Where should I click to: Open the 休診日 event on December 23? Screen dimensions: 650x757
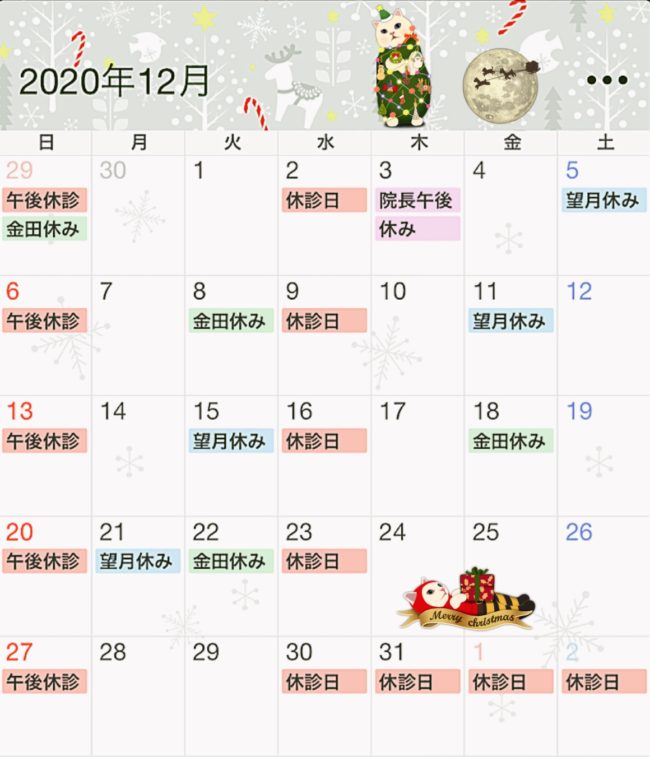click(x=324, y=561)
